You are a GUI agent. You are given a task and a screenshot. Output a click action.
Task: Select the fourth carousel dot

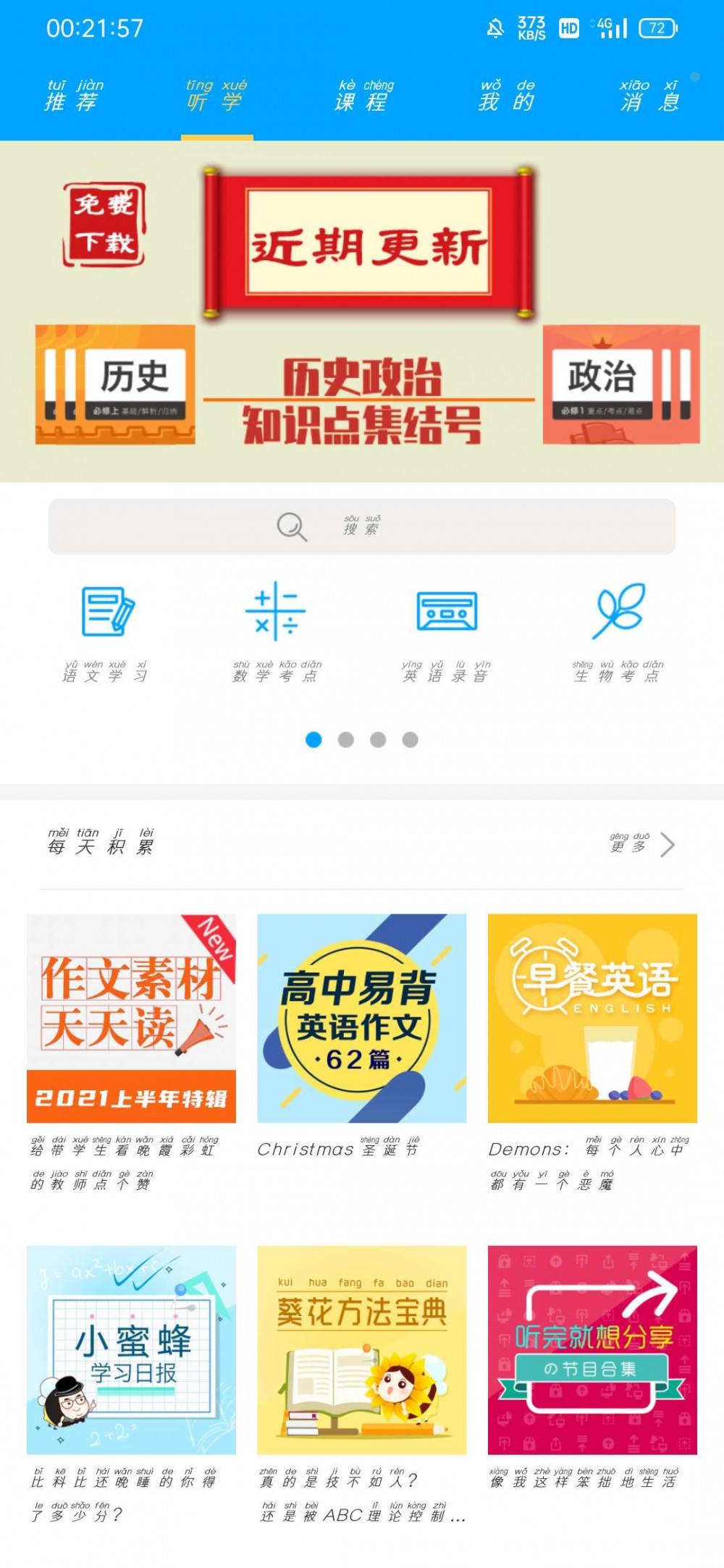(409, 739)
